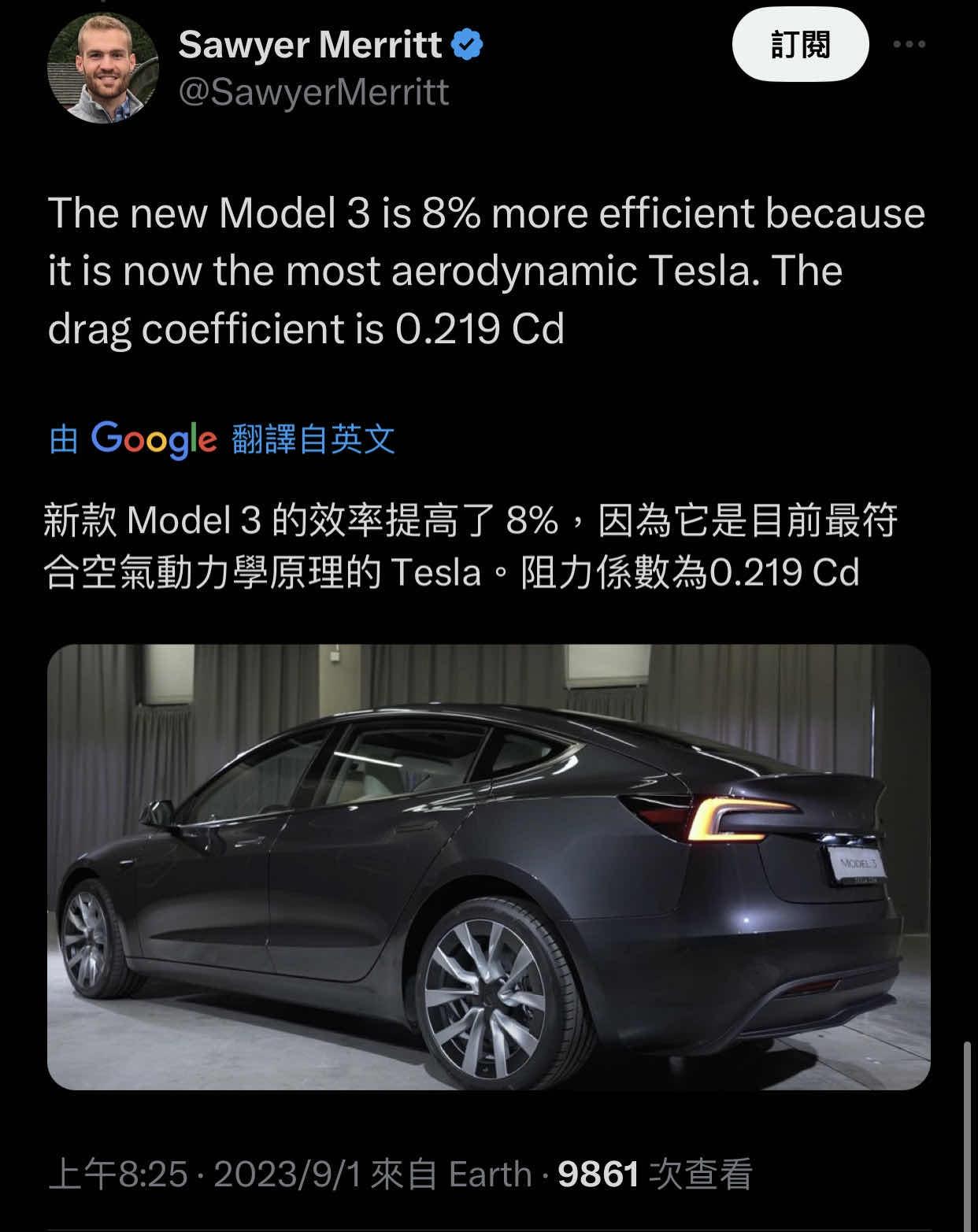Open the @SawyerMerritt profile handle

coord(313,93)
